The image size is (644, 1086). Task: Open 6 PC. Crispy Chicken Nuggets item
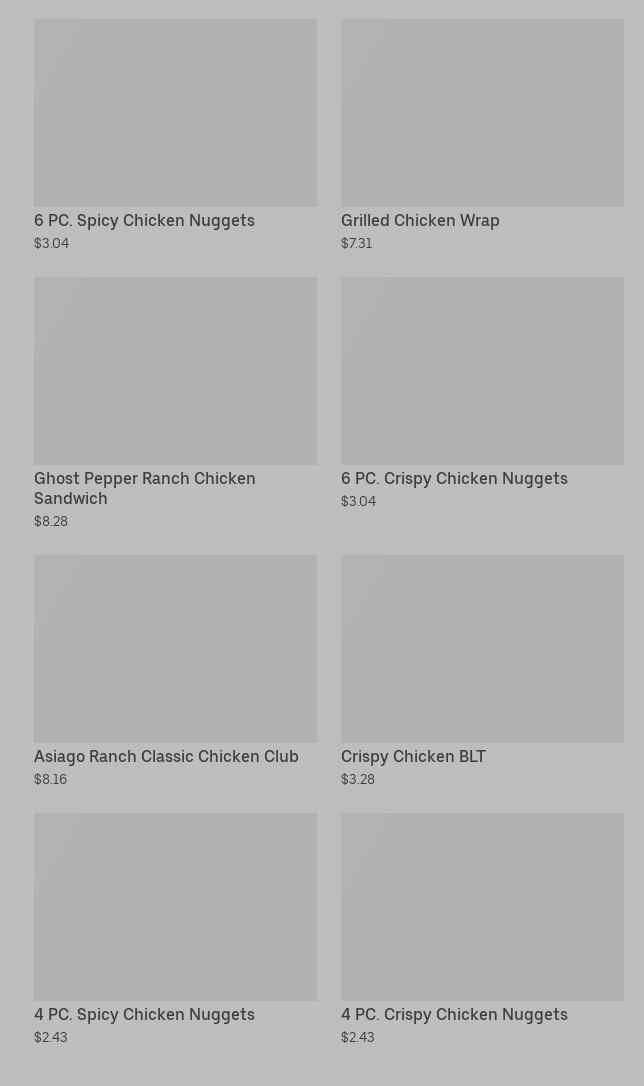pos(482,392)
